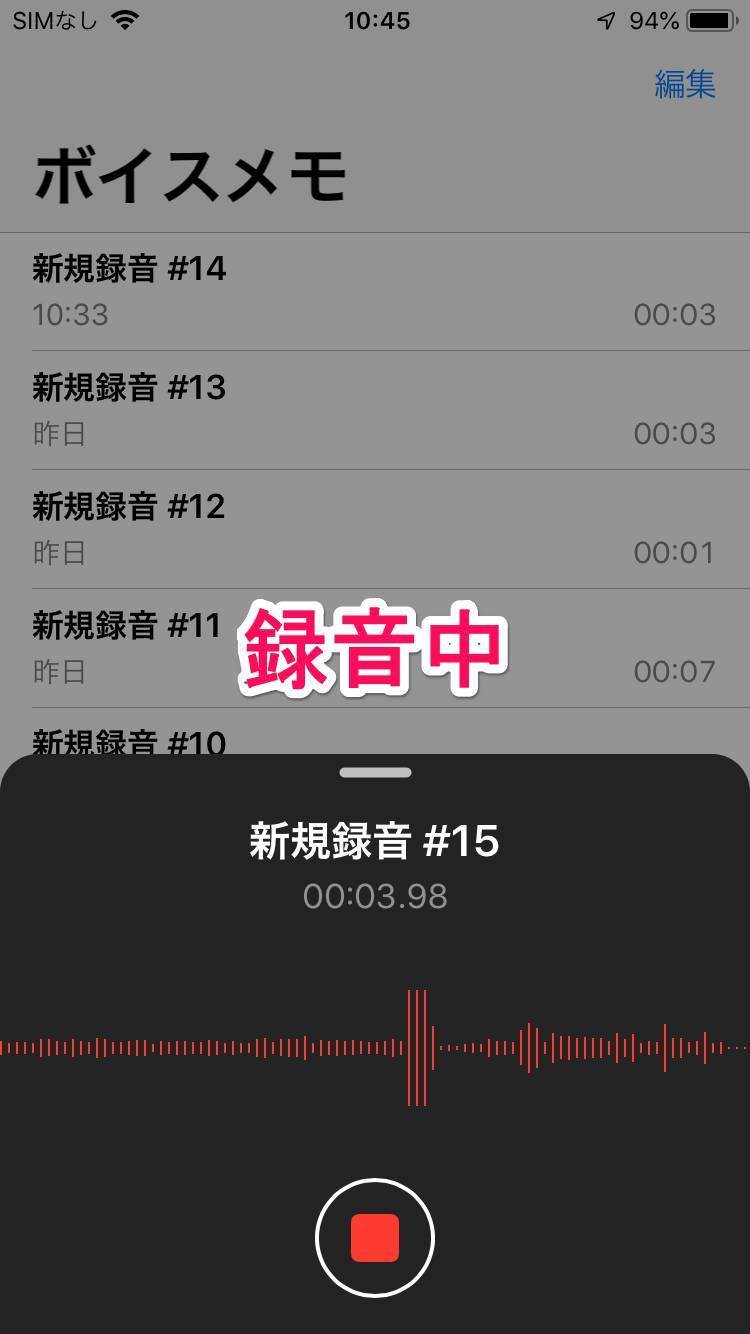Select the 新規録音 #13 memo
This screenshot has width=750, height=1334.
click(375, 410)
